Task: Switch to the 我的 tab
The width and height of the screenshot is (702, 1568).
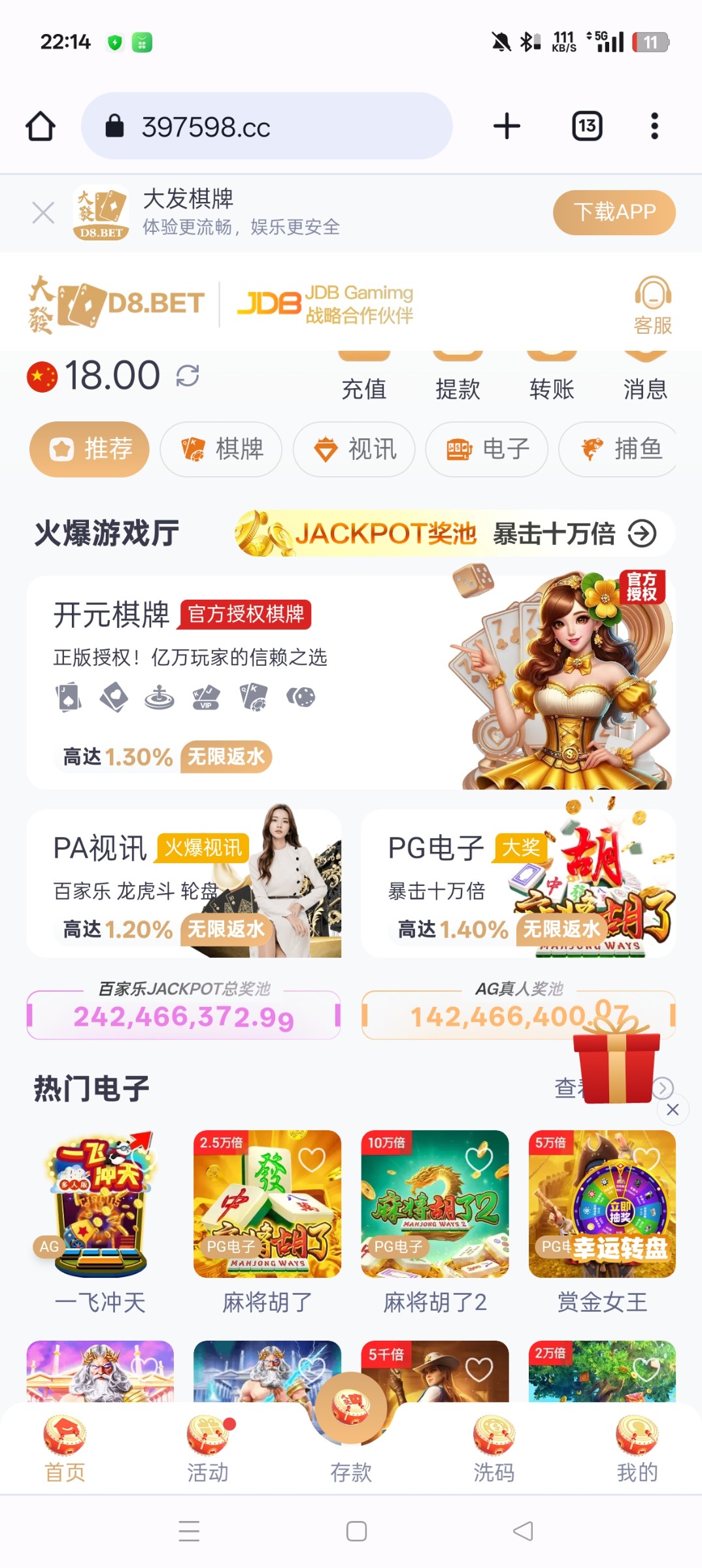Action: tap(637, 1448)
